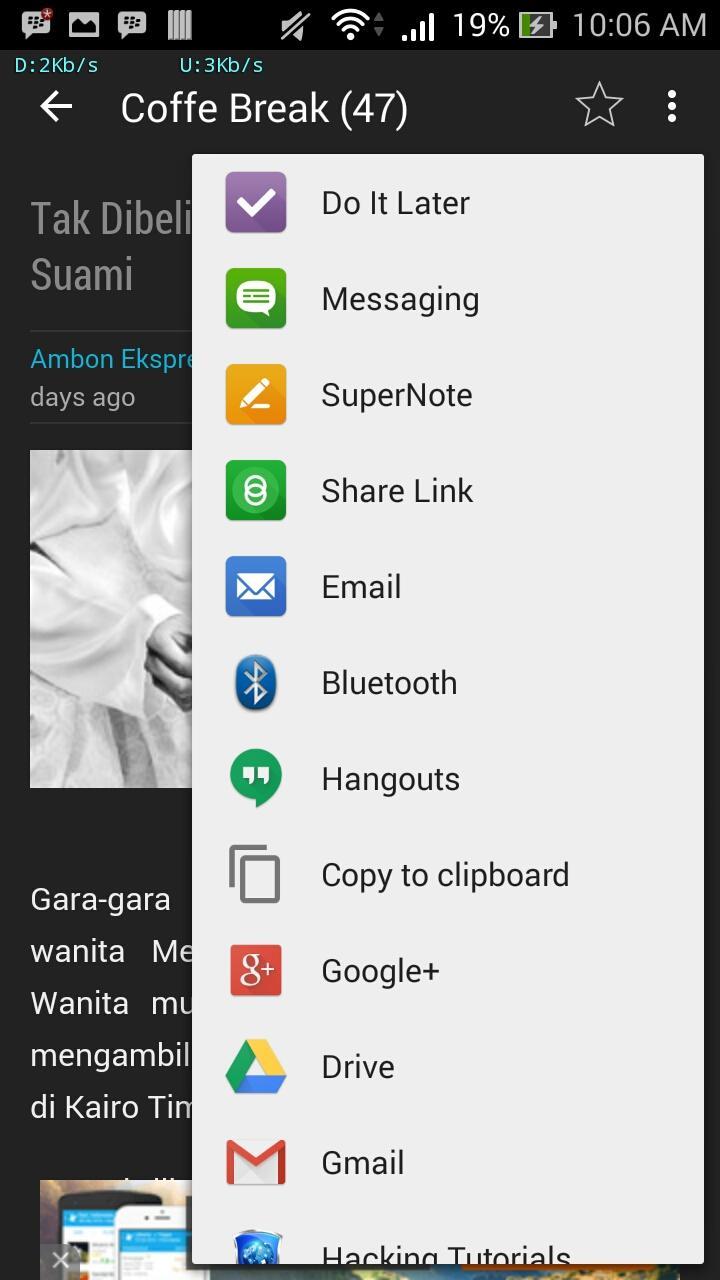
Task: Send the article by Email
Action: click(x=361, y=587)
